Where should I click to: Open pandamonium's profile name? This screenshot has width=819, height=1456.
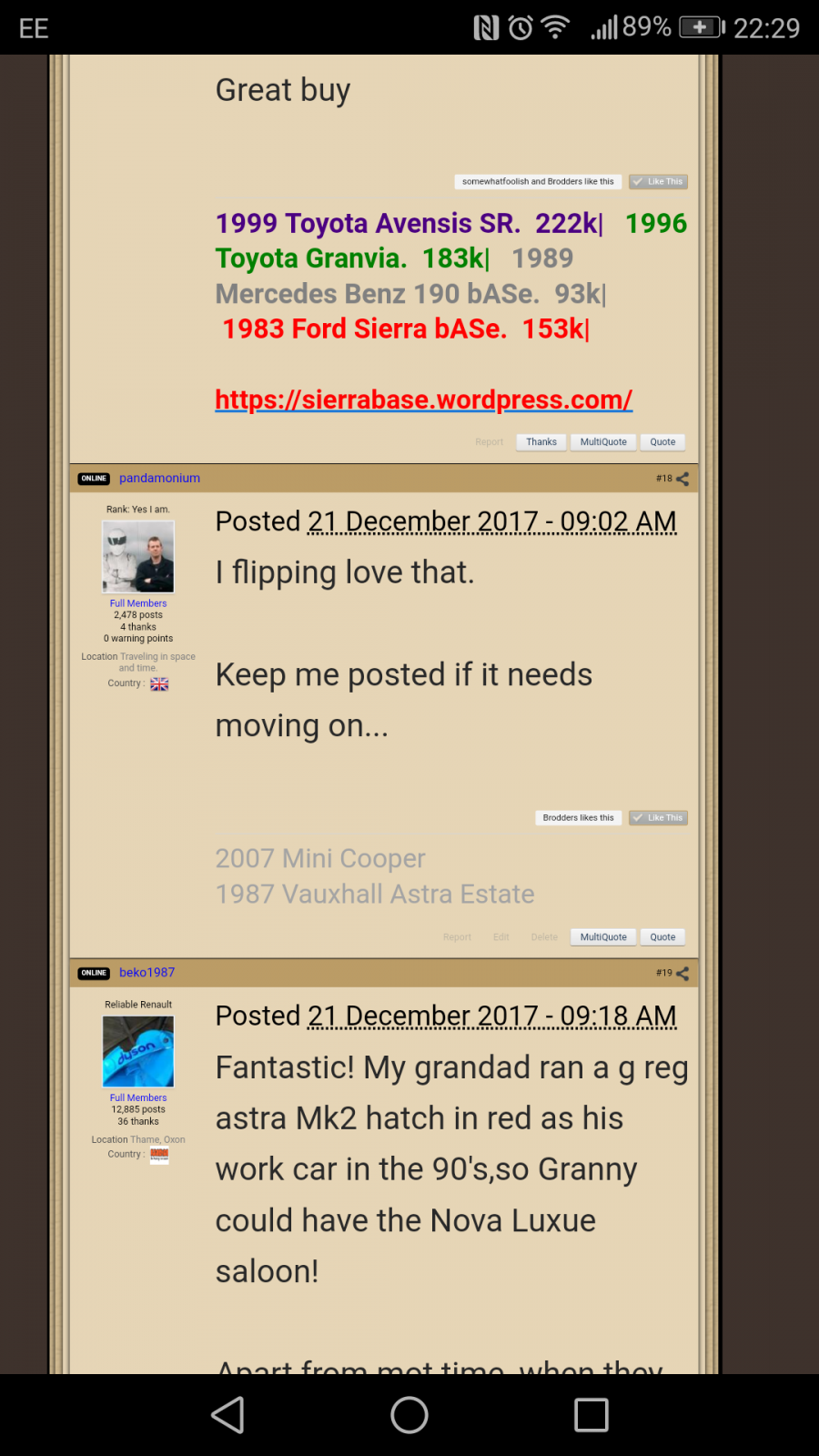pos(159,478)
